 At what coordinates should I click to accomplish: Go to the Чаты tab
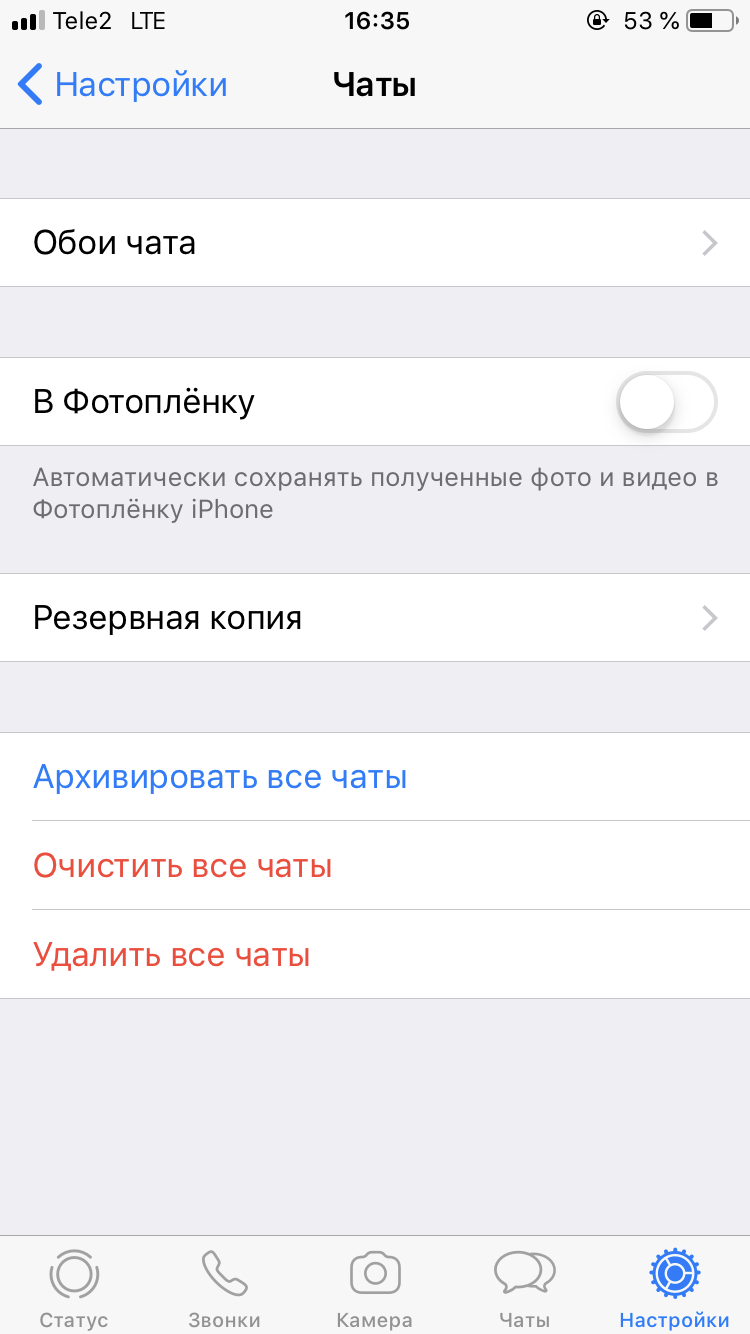(525, 1286)
